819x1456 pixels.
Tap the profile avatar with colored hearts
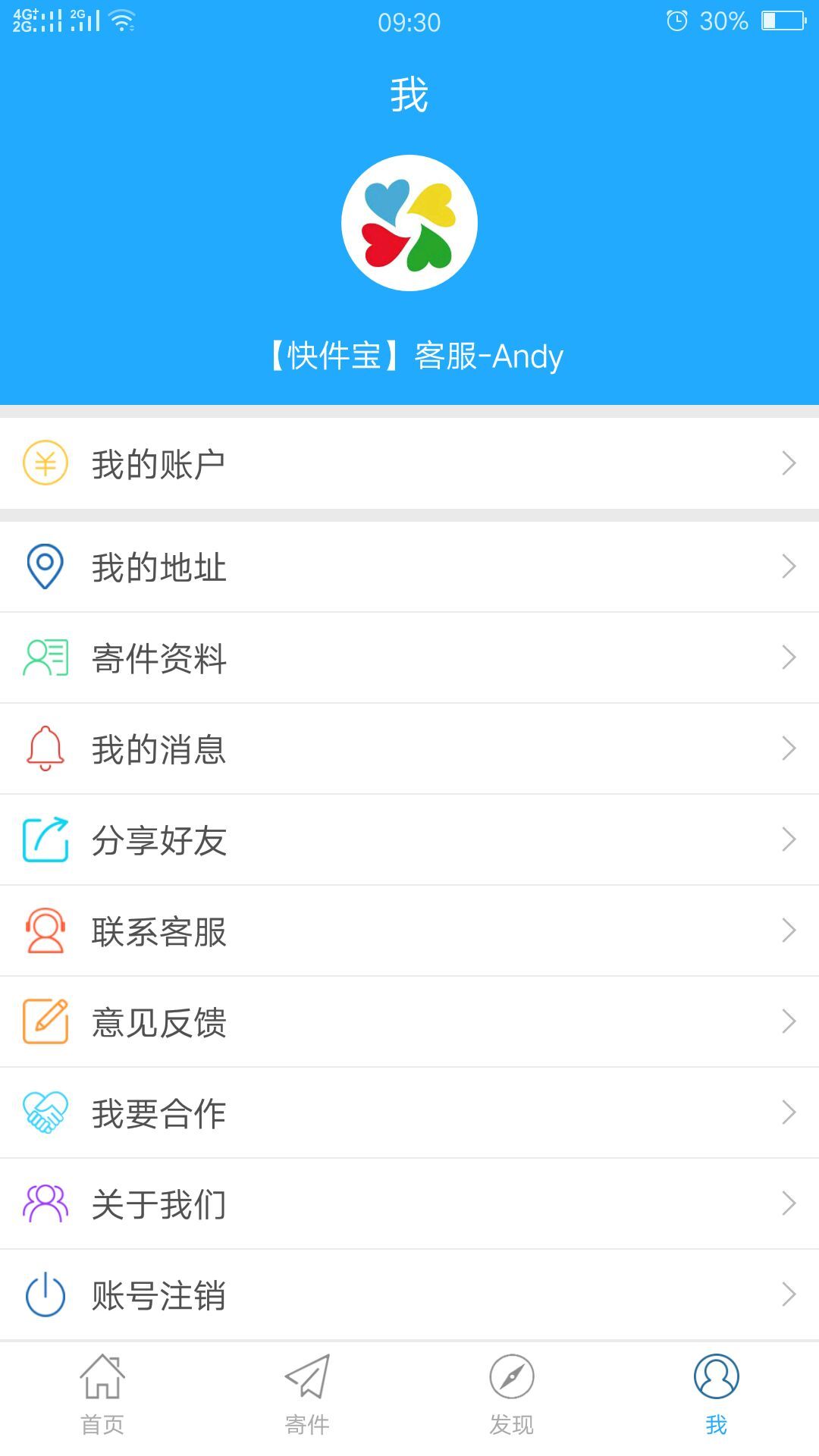click(409, 222)
